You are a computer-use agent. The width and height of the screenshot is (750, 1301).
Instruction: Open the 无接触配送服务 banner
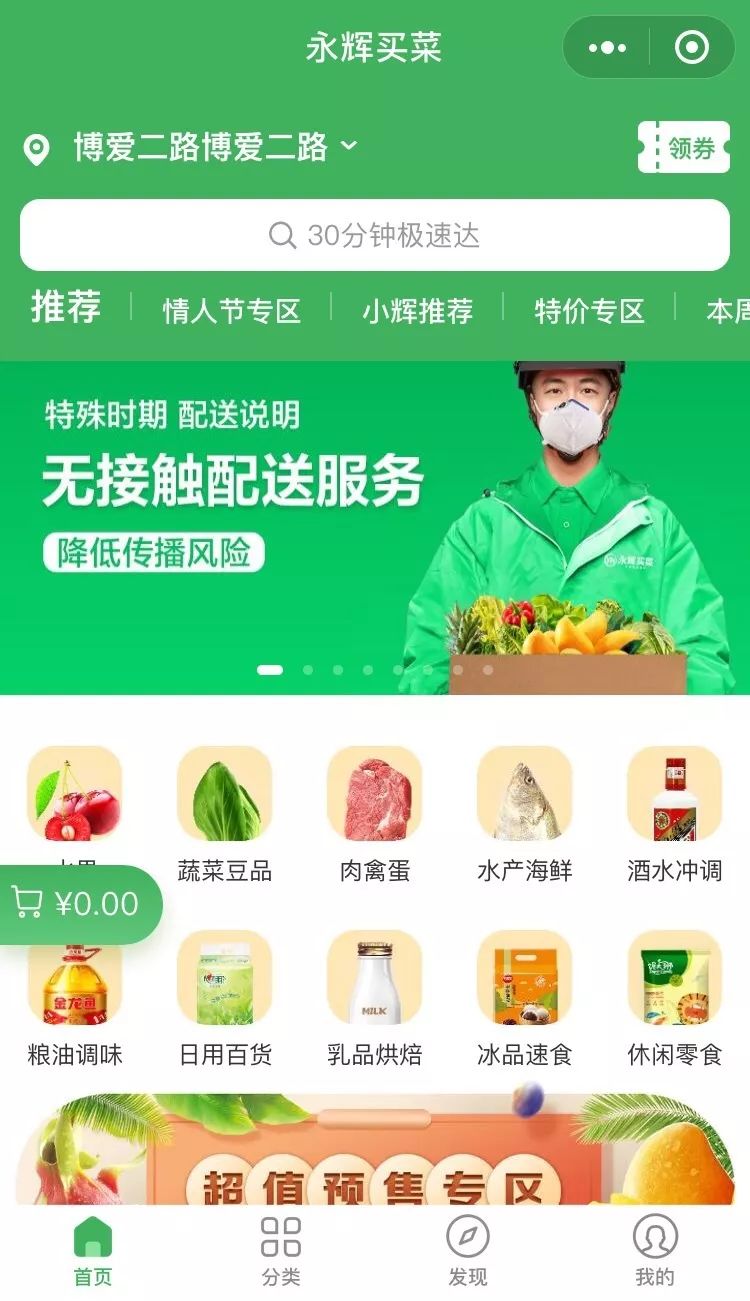[375, 527]
